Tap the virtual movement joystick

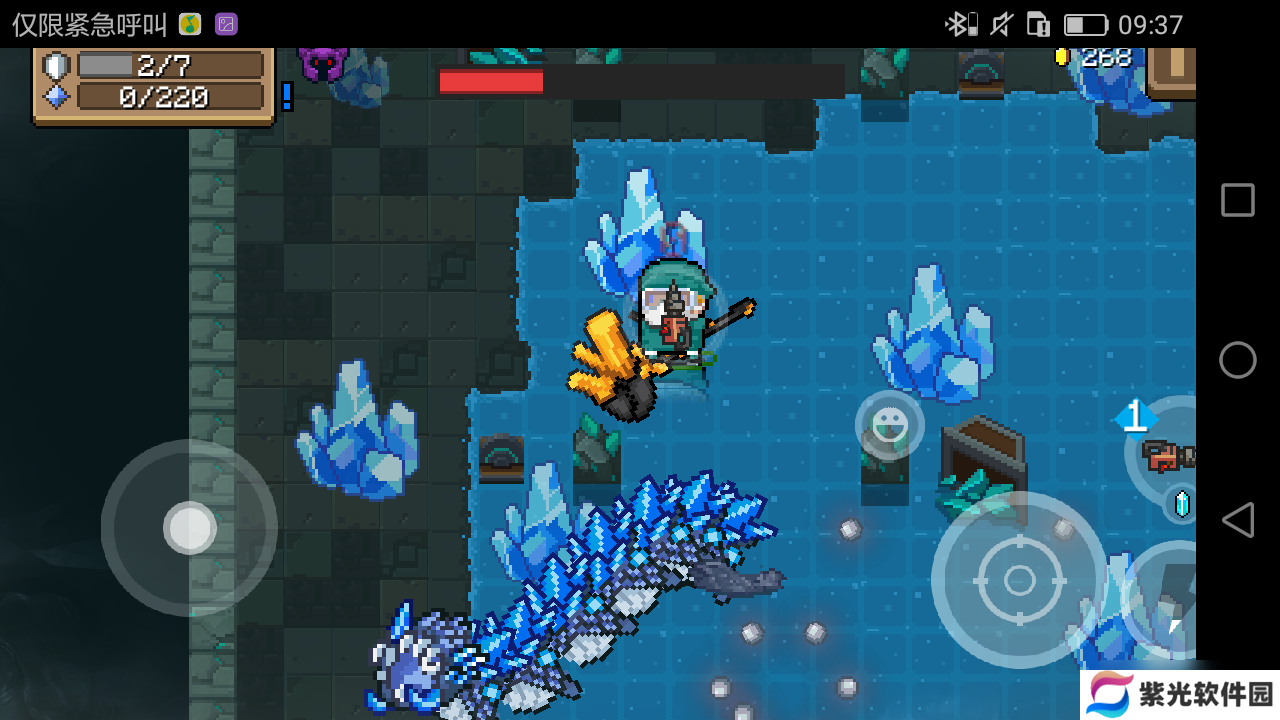(189, 527)
